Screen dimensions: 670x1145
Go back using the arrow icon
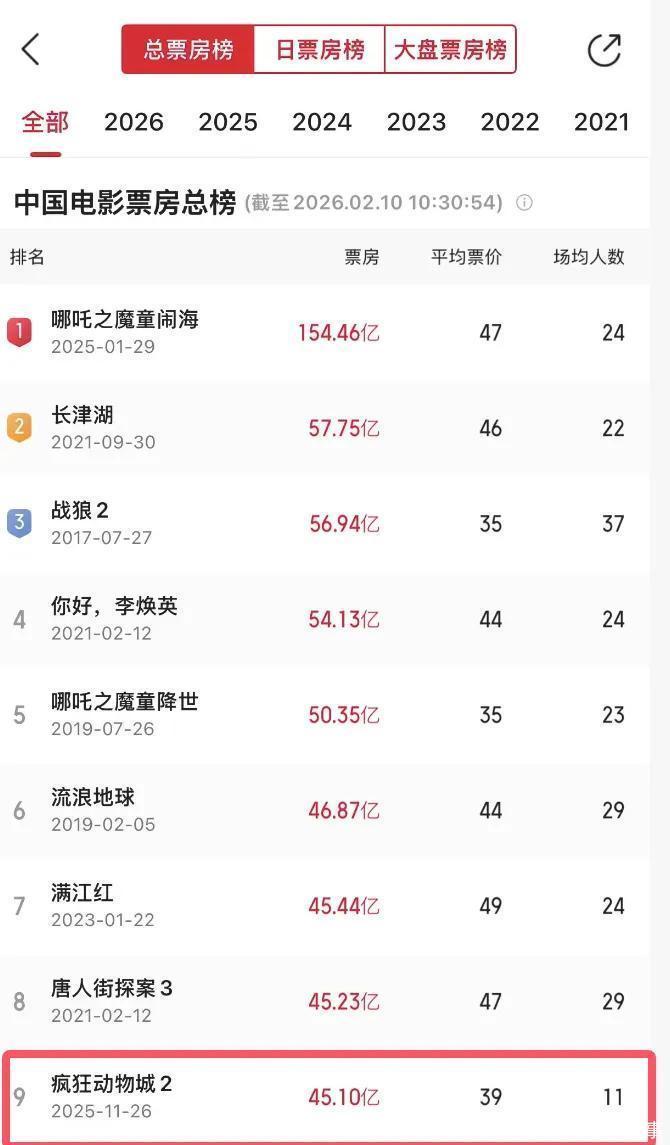pyautogui.click(x=31, y=49)
